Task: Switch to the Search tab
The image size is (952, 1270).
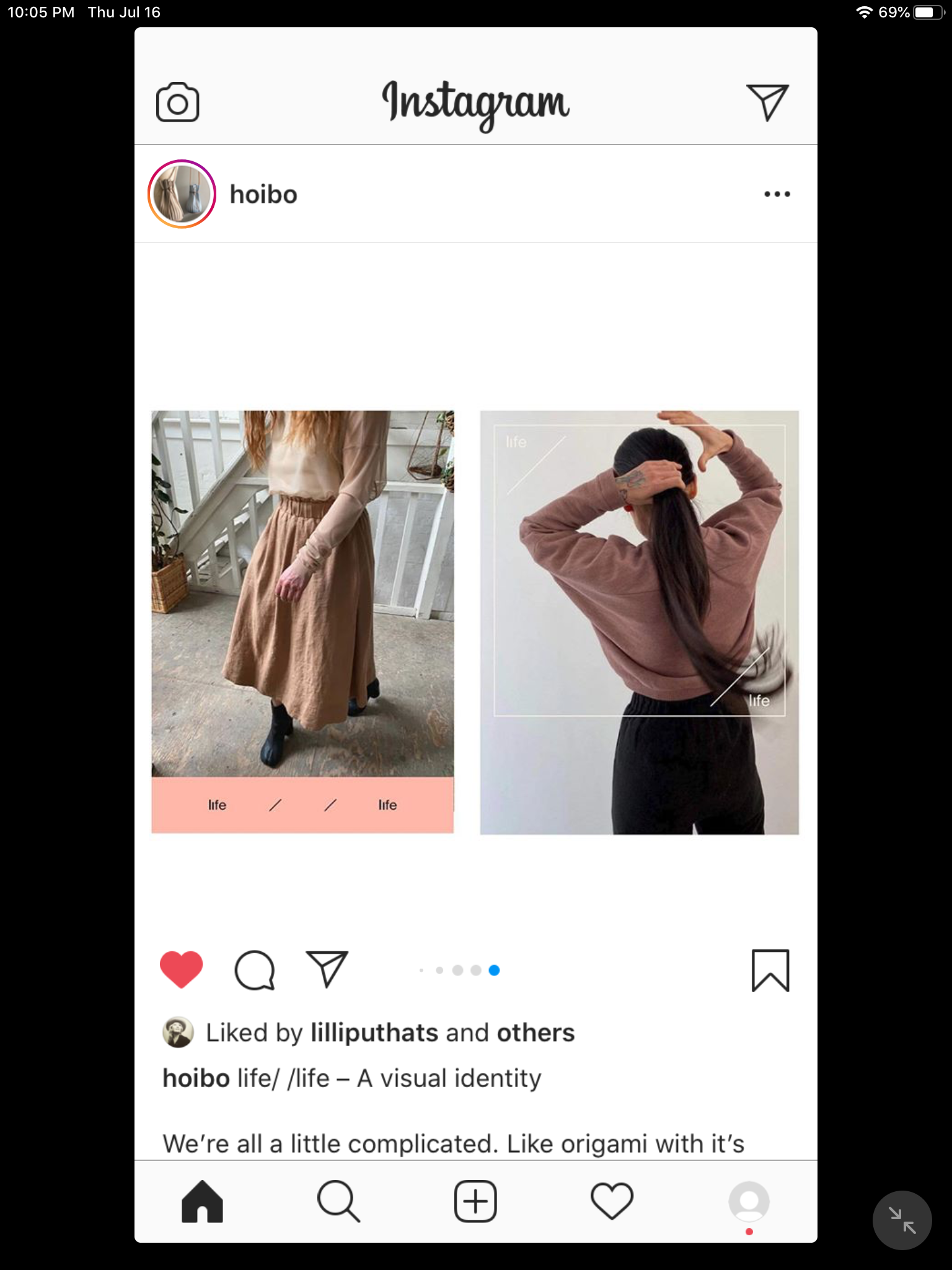Action: point(338,1202)
